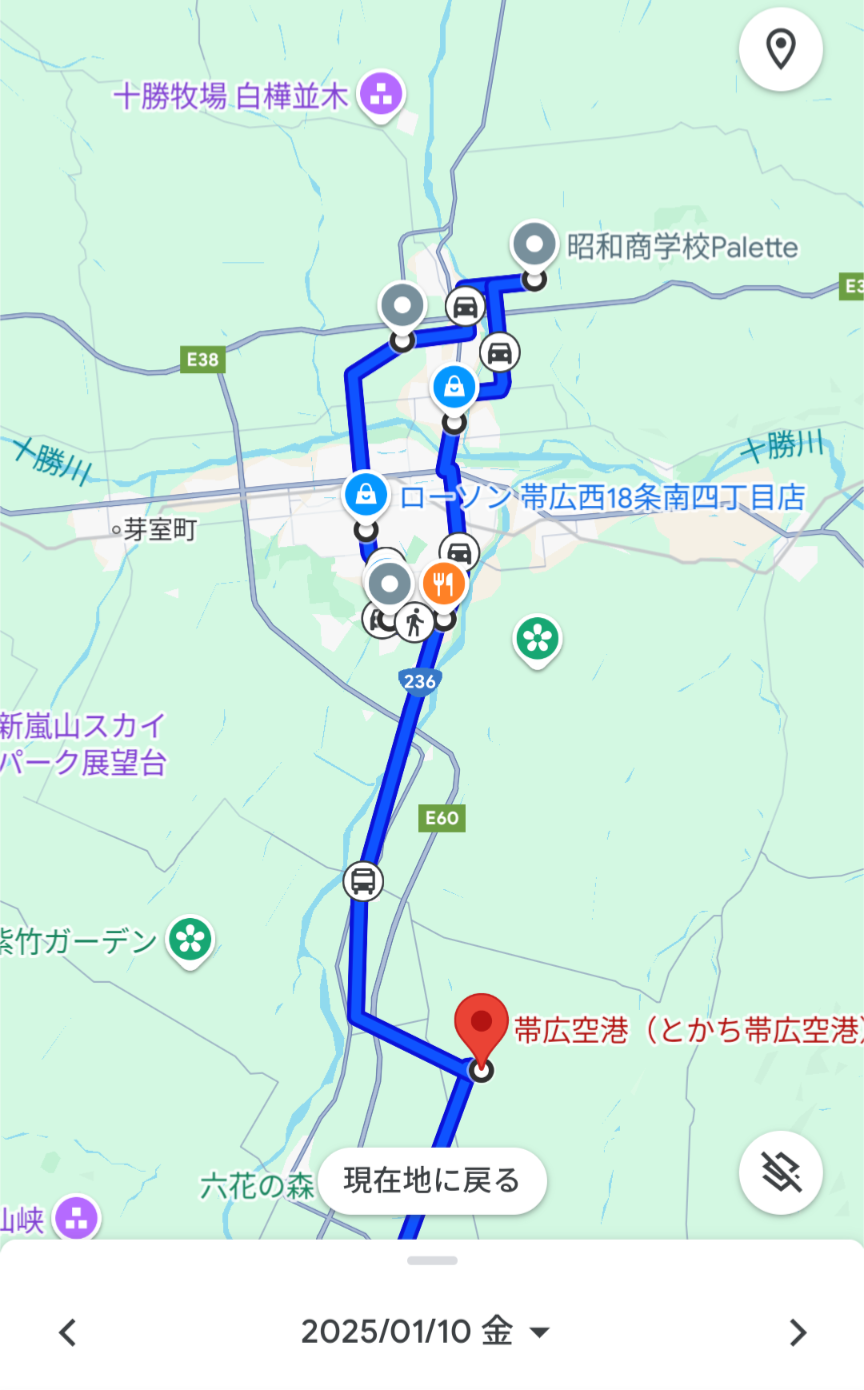Go to the next day
The image size is (864, 1390).
point(797,1332)
